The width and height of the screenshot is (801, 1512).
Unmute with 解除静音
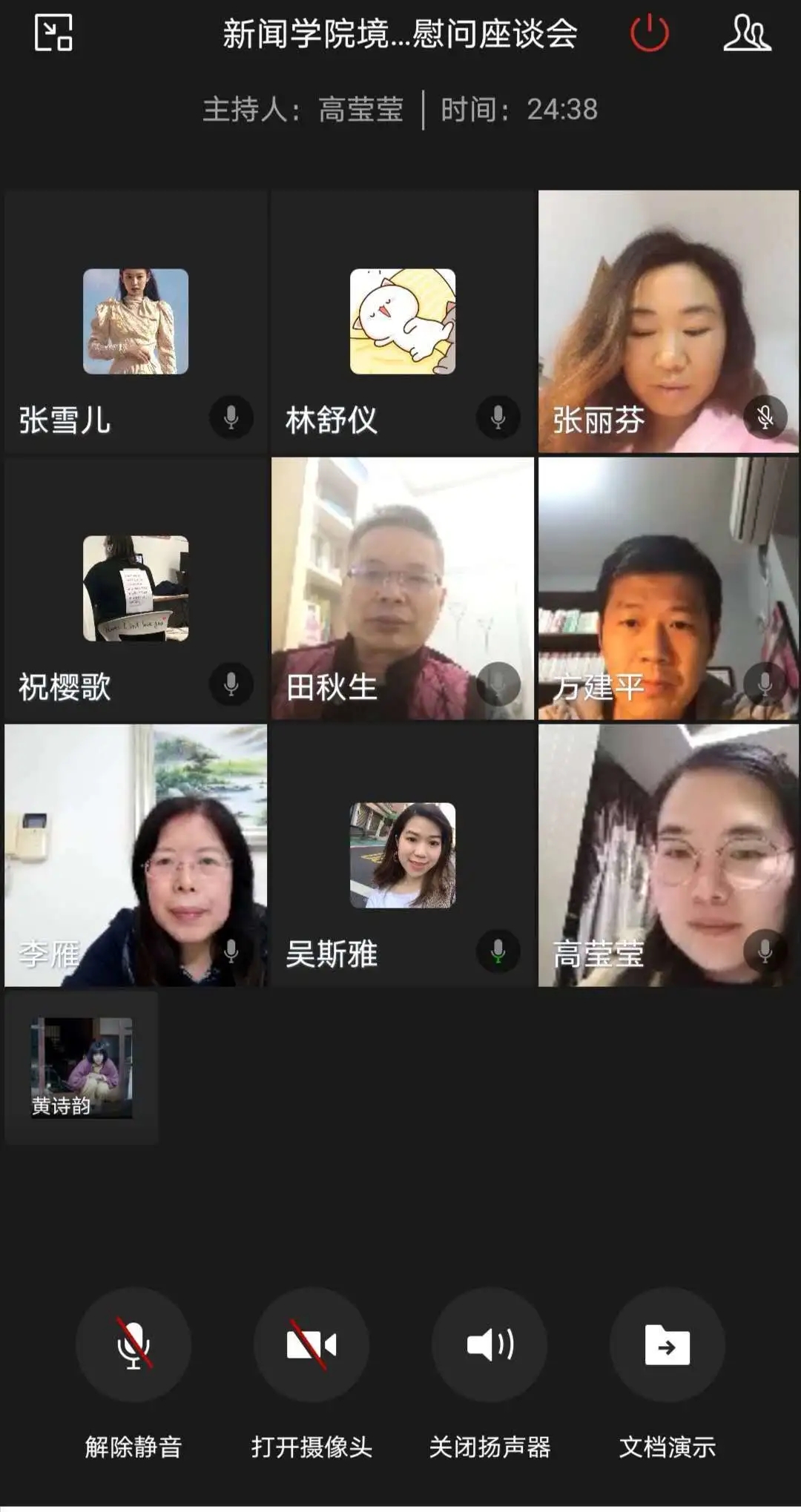tap(133, 1345)
